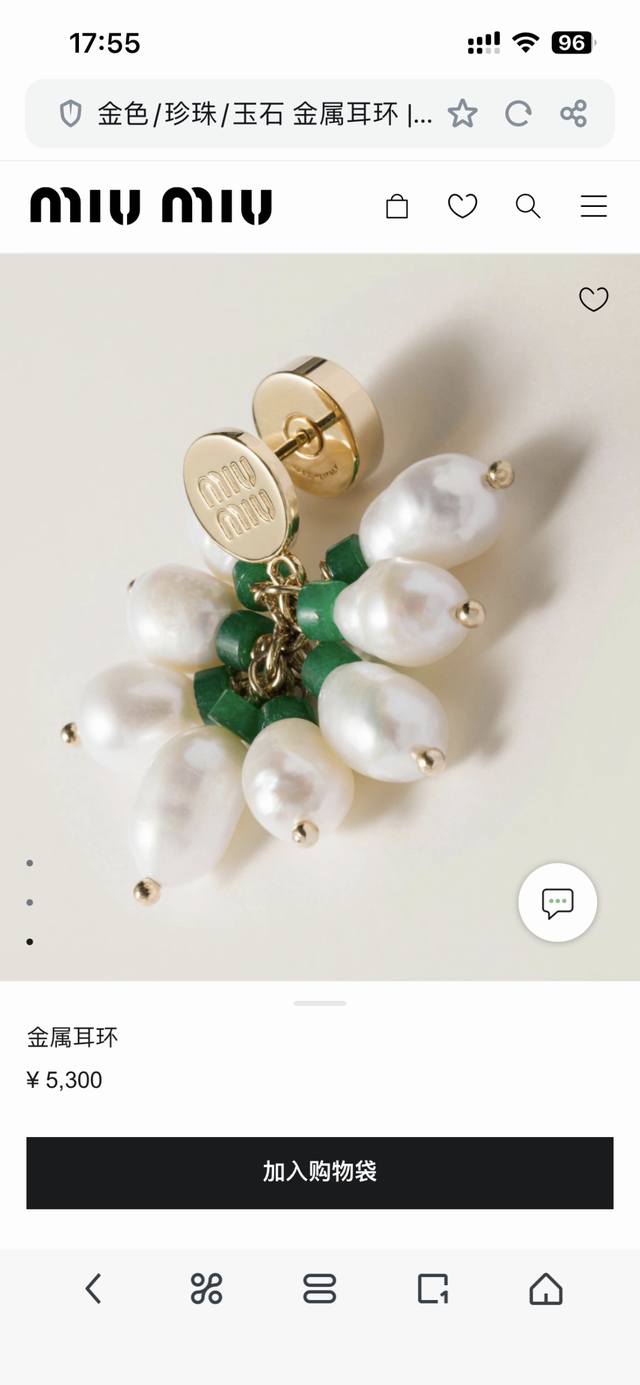Tap the address bar showing 金色/珍珠/玉石
This screenshot has width=640, height=1385.
(265, 114)
